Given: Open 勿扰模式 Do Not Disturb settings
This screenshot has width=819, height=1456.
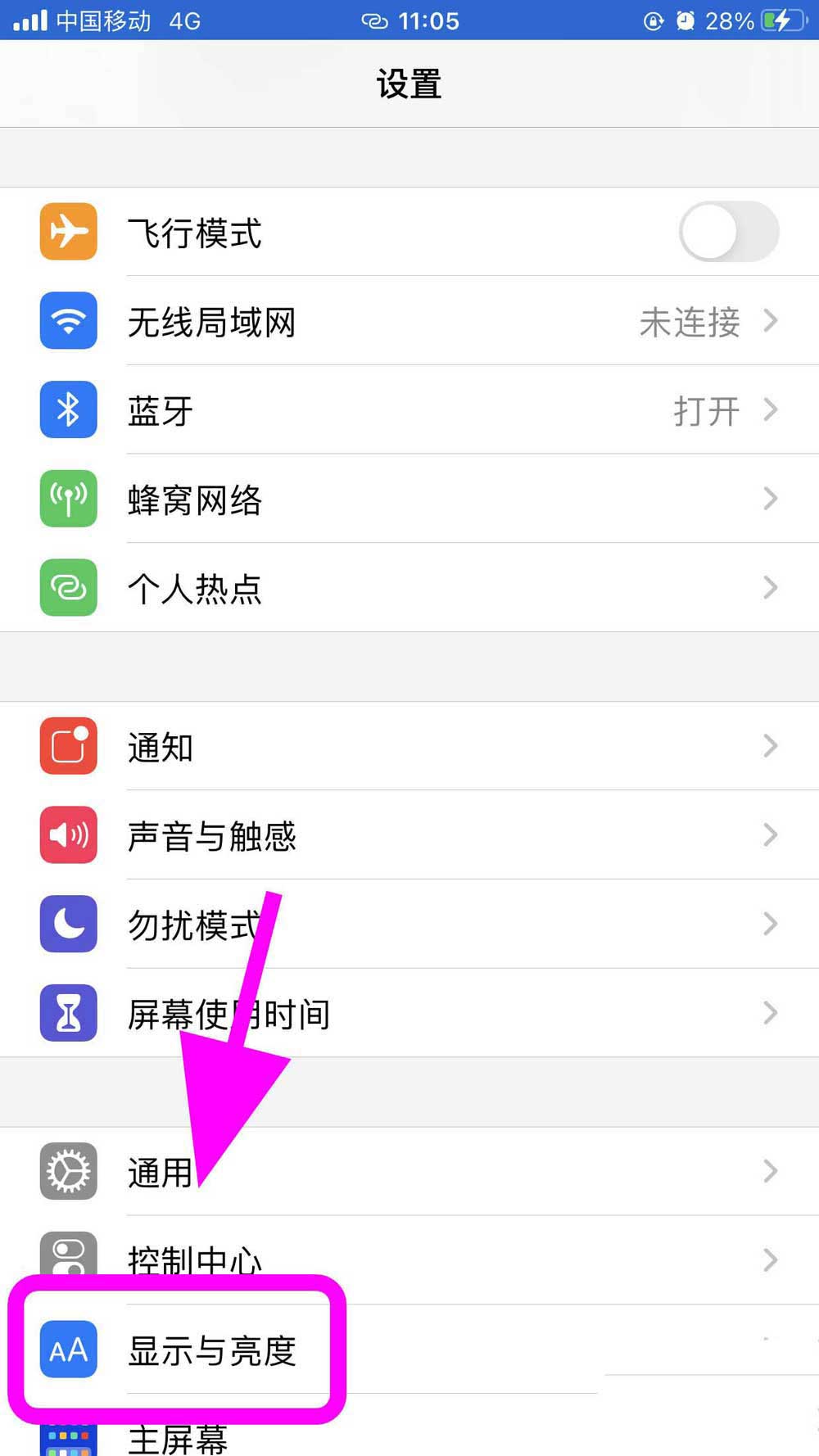Looking at the screenshot, I should click(409, 925).
